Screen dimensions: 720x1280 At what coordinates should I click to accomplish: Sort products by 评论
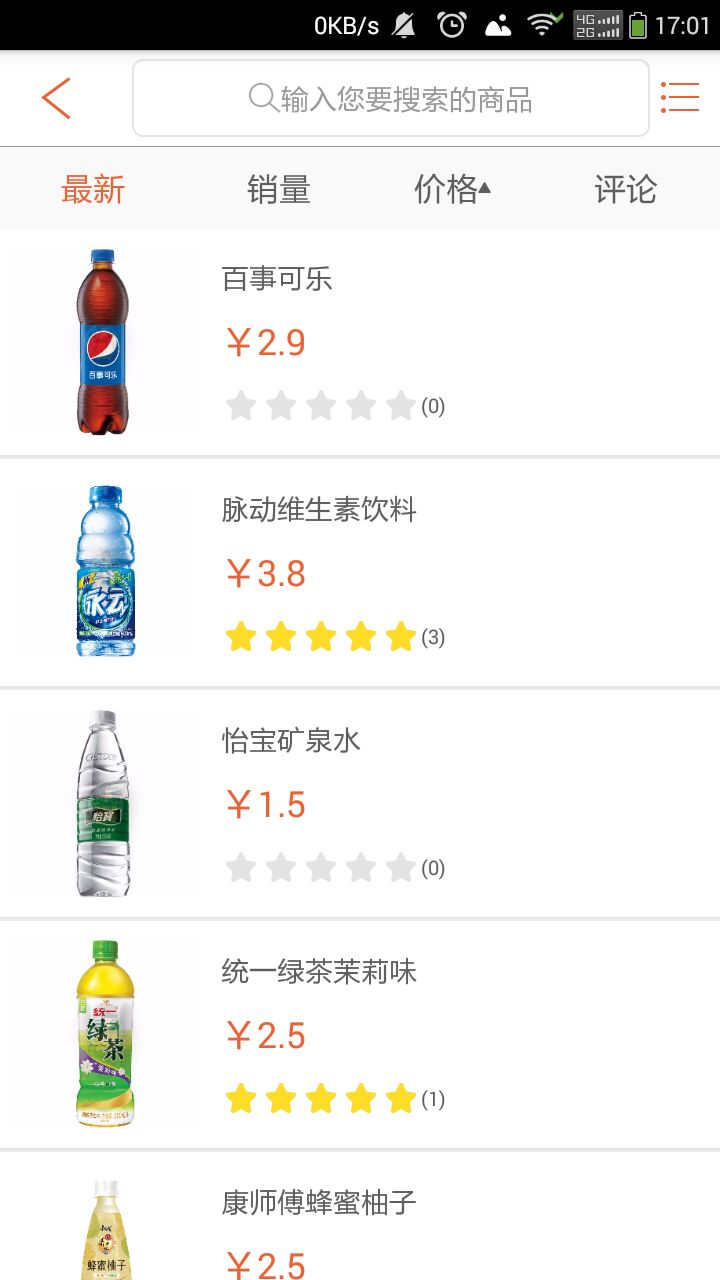point(625,189)
